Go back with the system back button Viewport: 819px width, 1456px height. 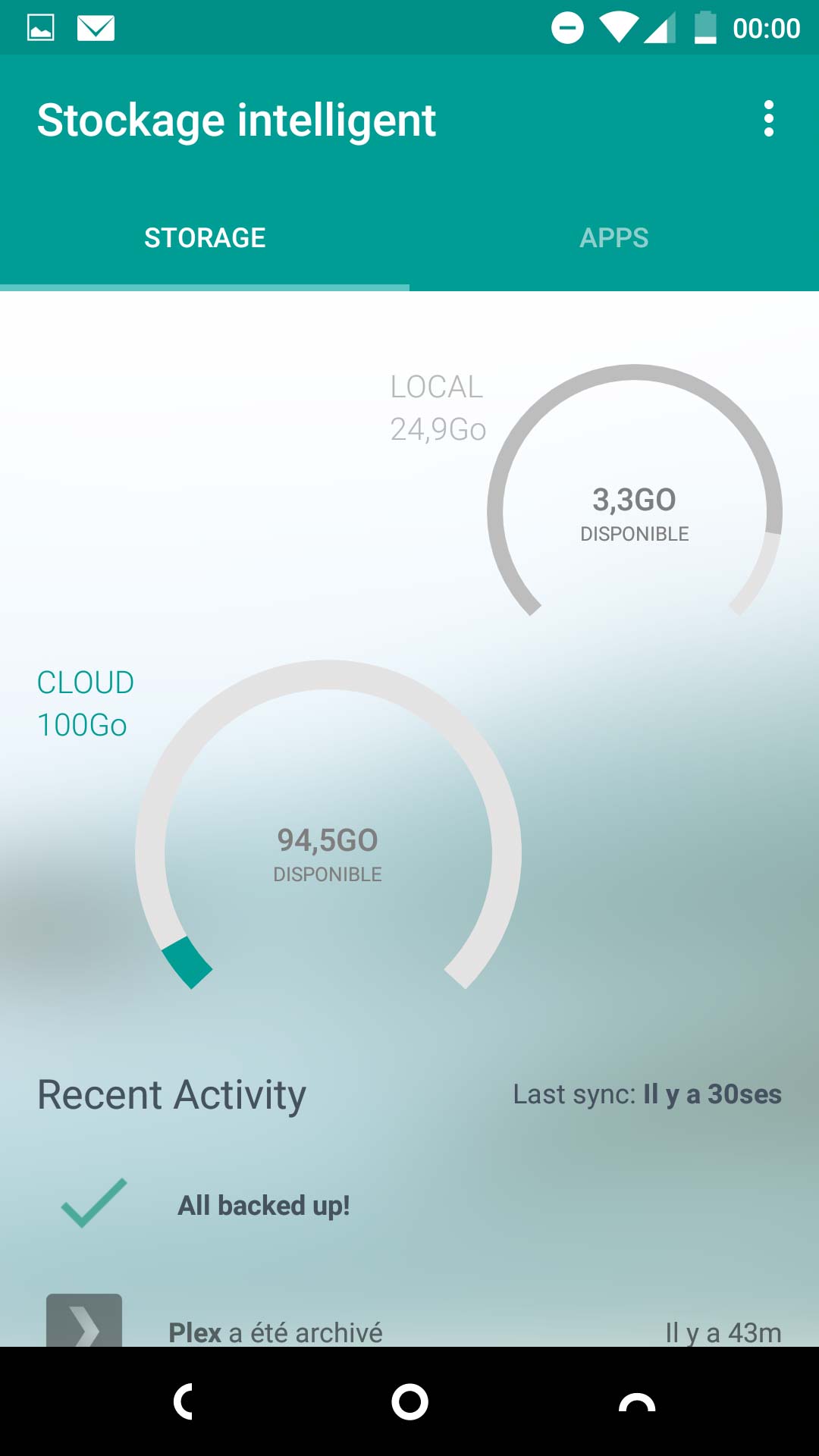[x=183, y=1401]
